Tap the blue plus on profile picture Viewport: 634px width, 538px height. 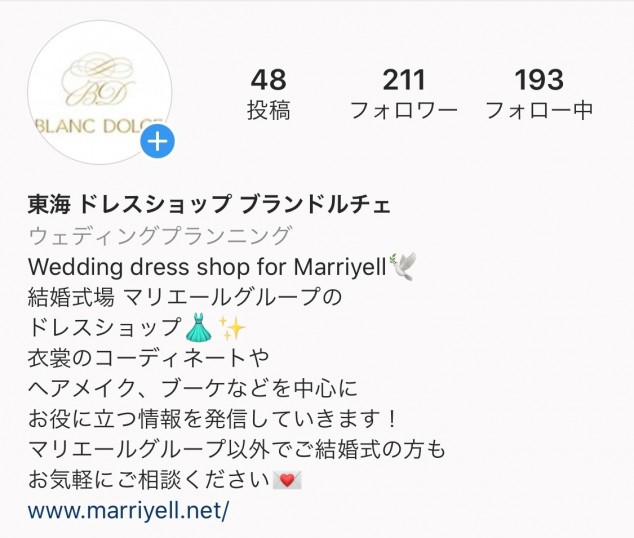(158, 142)
